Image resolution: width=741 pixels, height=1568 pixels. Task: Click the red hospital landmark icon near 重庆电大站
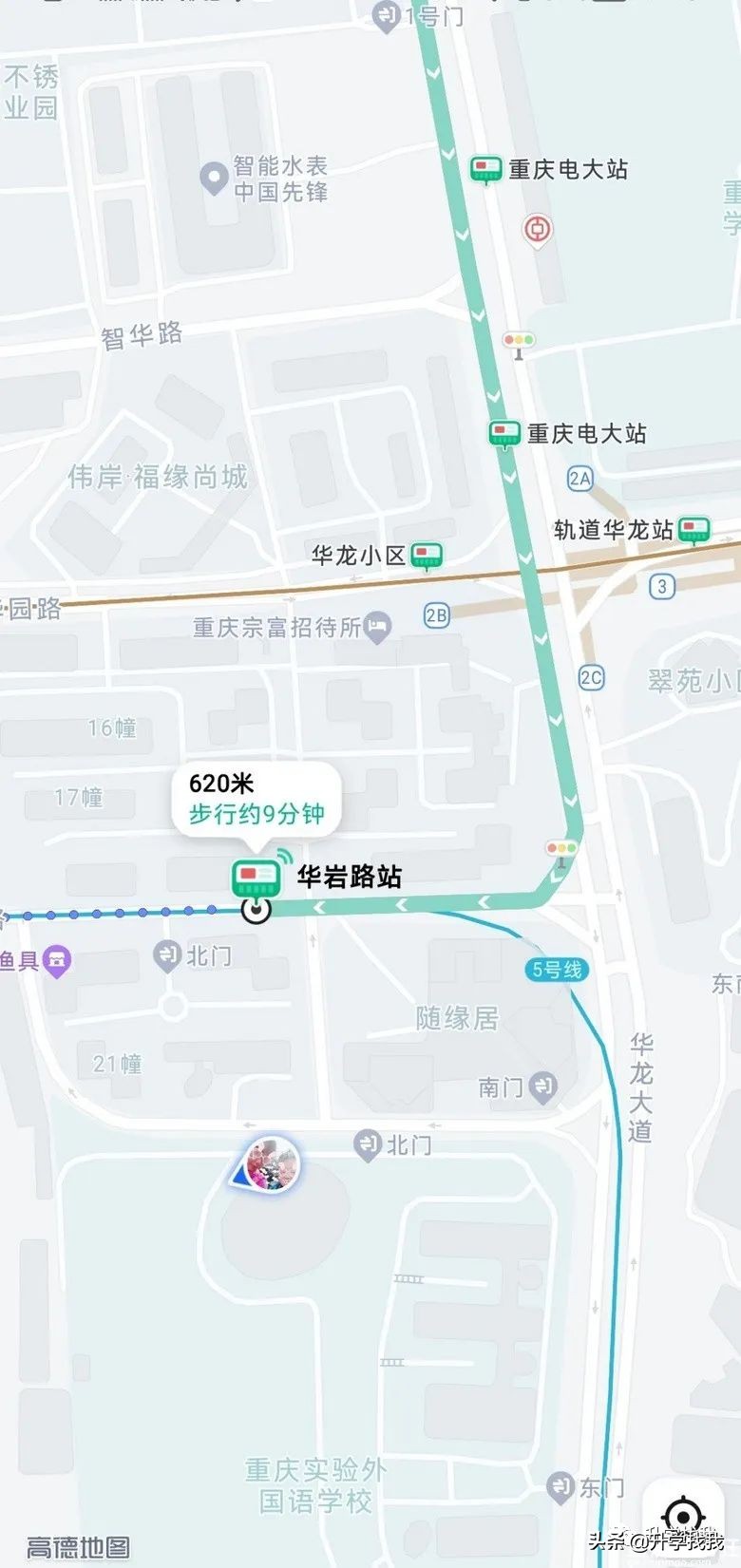(536, 229)
